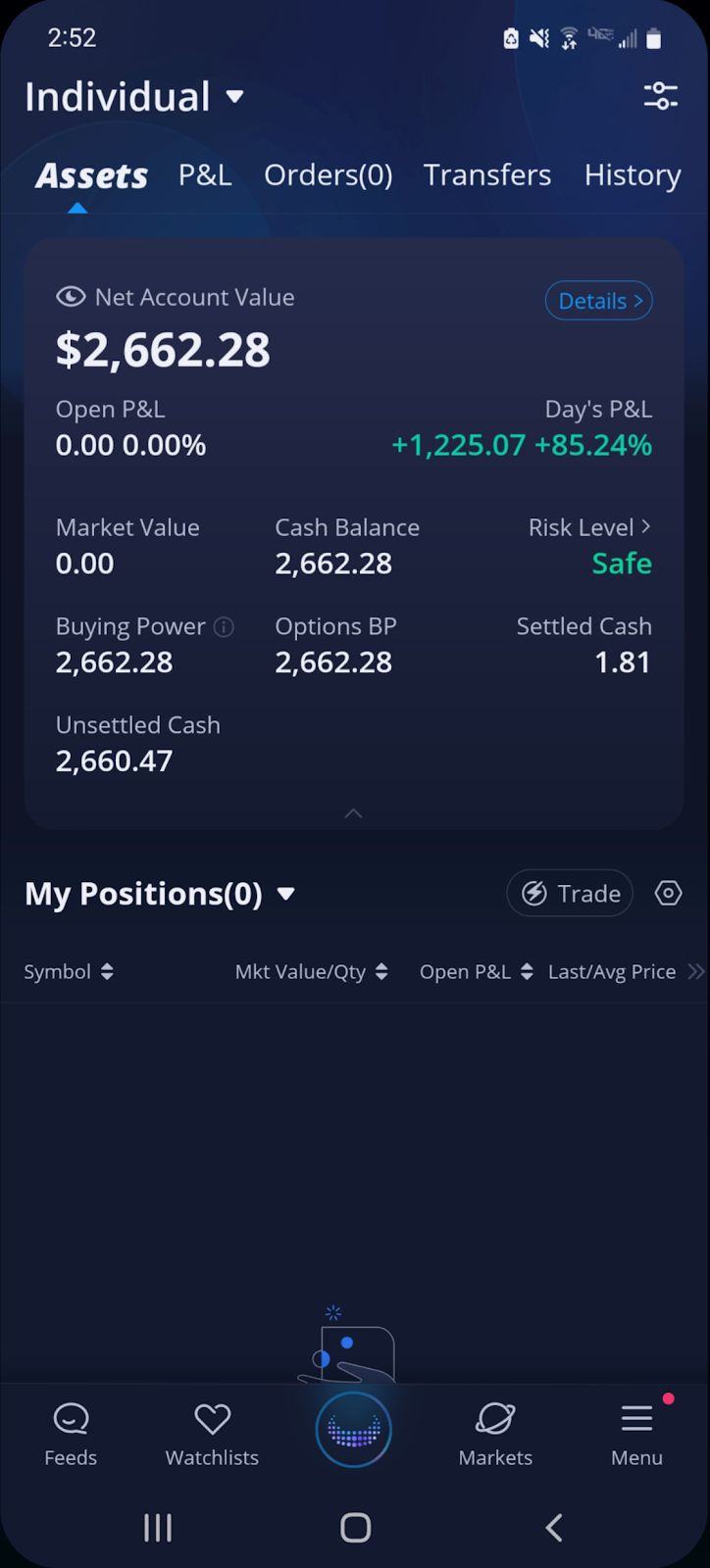Collapse the account summary card
Image resolution: width=710 pixels, height=1568 pixels.
[x=354, y=813]
